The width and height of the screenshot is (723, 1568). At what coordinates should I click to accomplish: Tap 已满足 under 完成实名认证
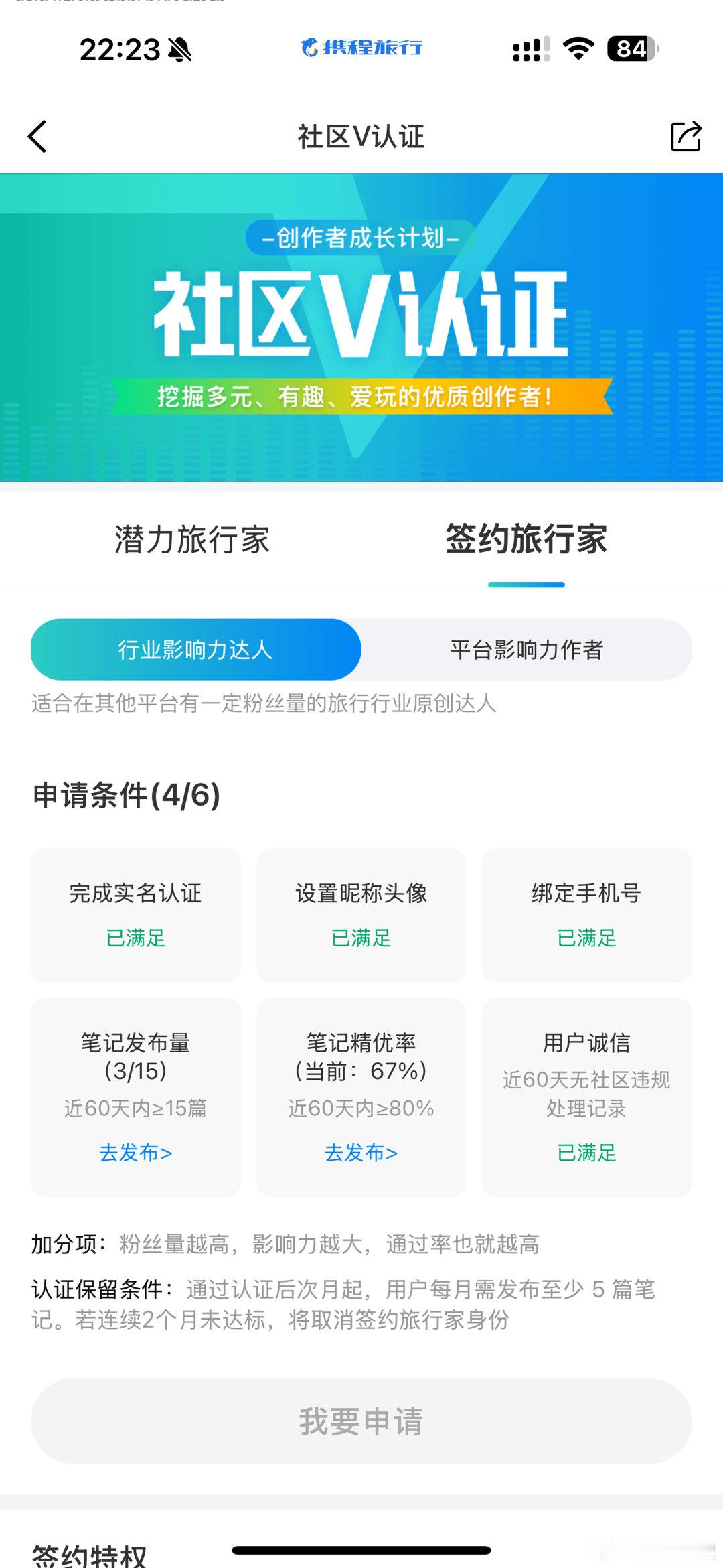pos(135,938)
